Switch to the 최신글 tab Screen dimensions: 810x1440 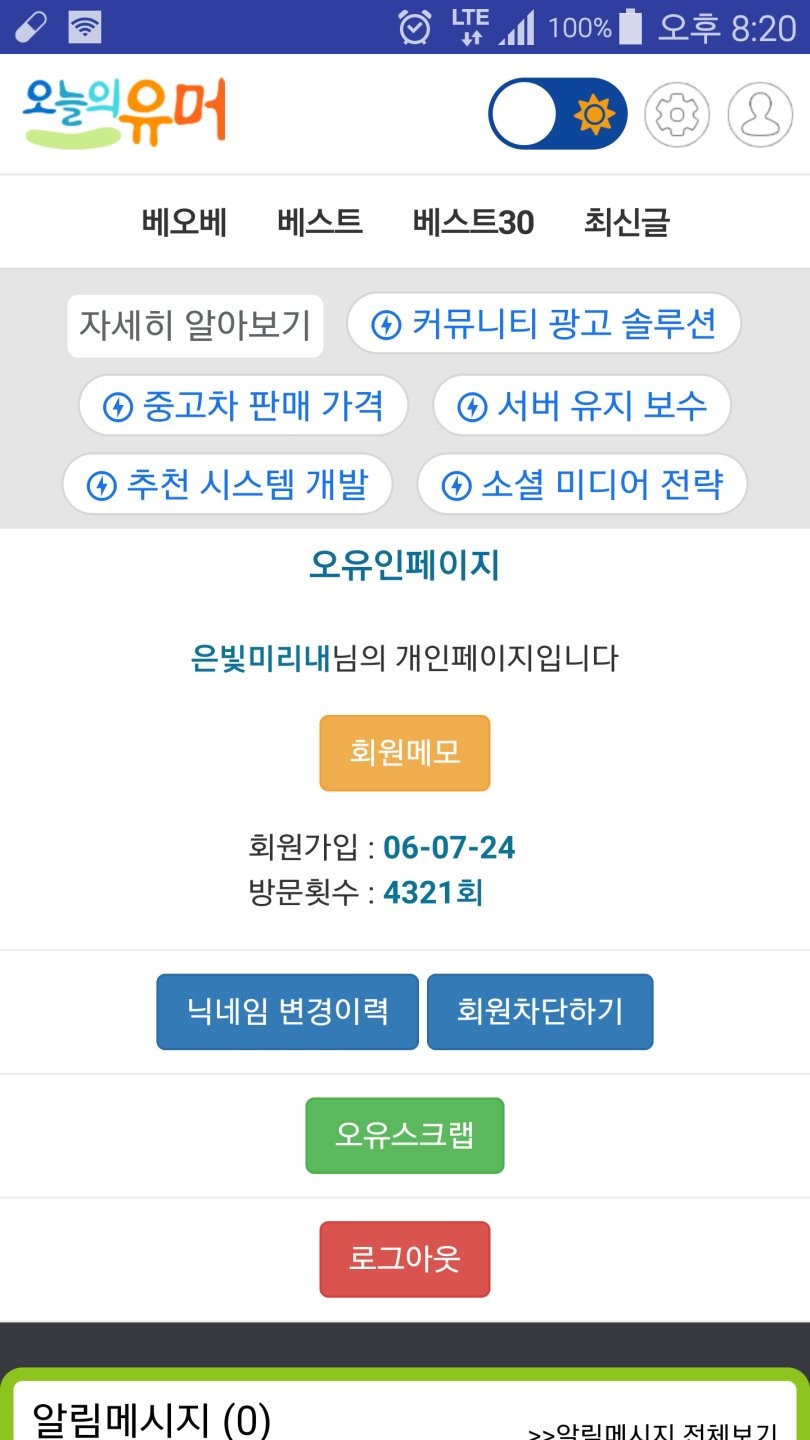[626, 222]
